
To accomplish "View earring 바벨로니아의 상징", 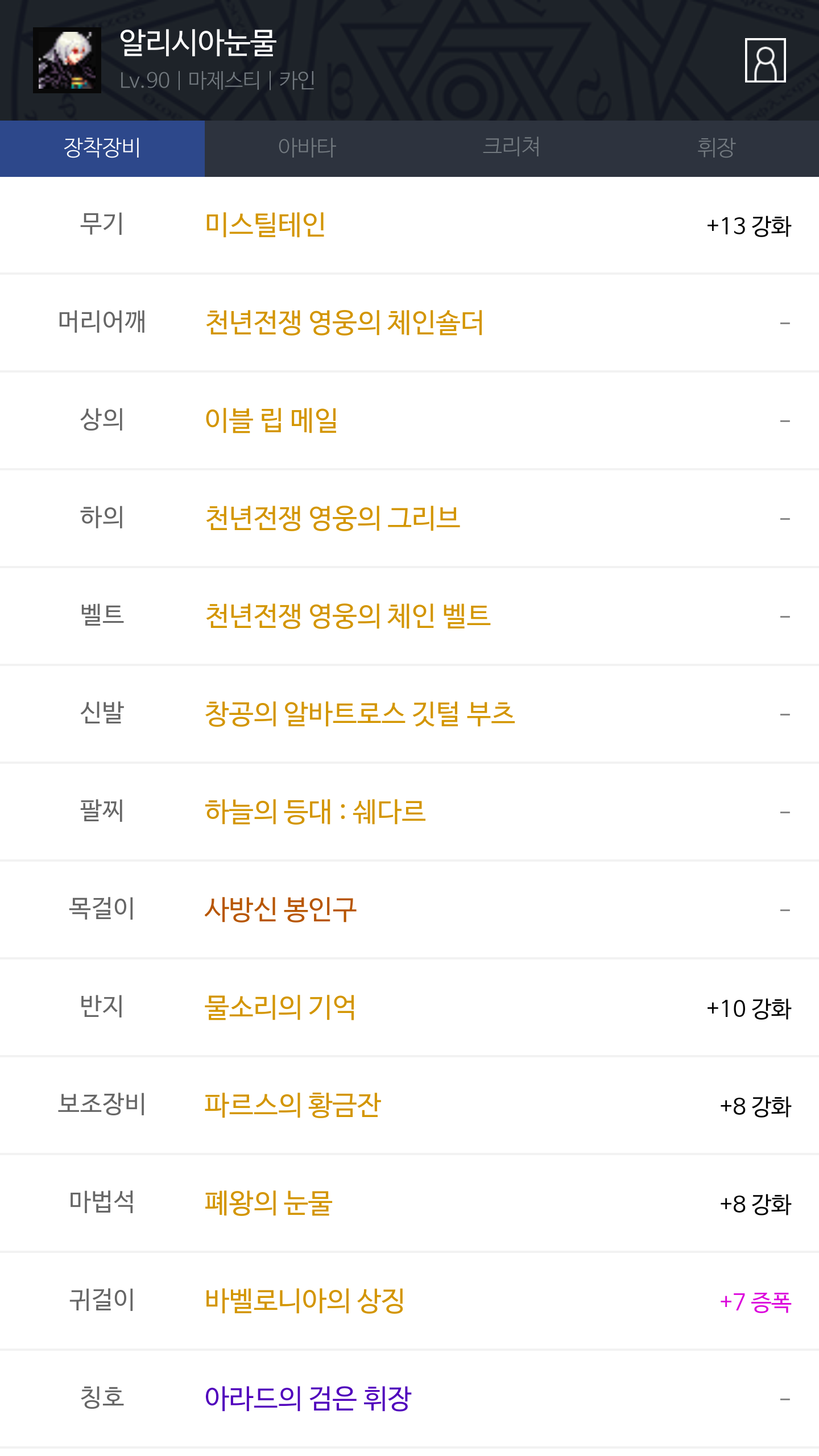I will [304, 1301].
